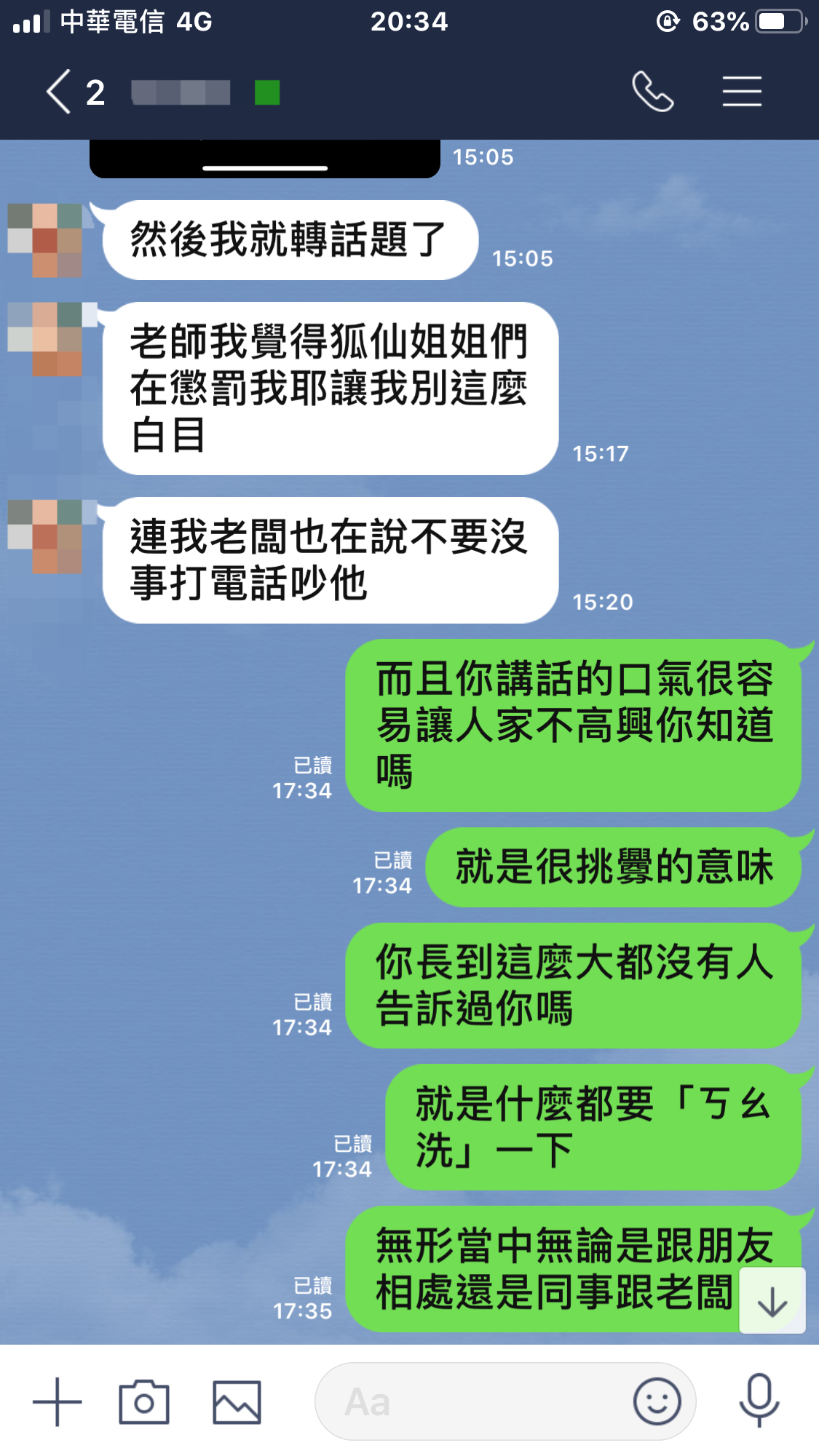Viewport: 819px width, 1456px height.
Task: Open the camera to take a photo
Action: tap(144, 1401)
